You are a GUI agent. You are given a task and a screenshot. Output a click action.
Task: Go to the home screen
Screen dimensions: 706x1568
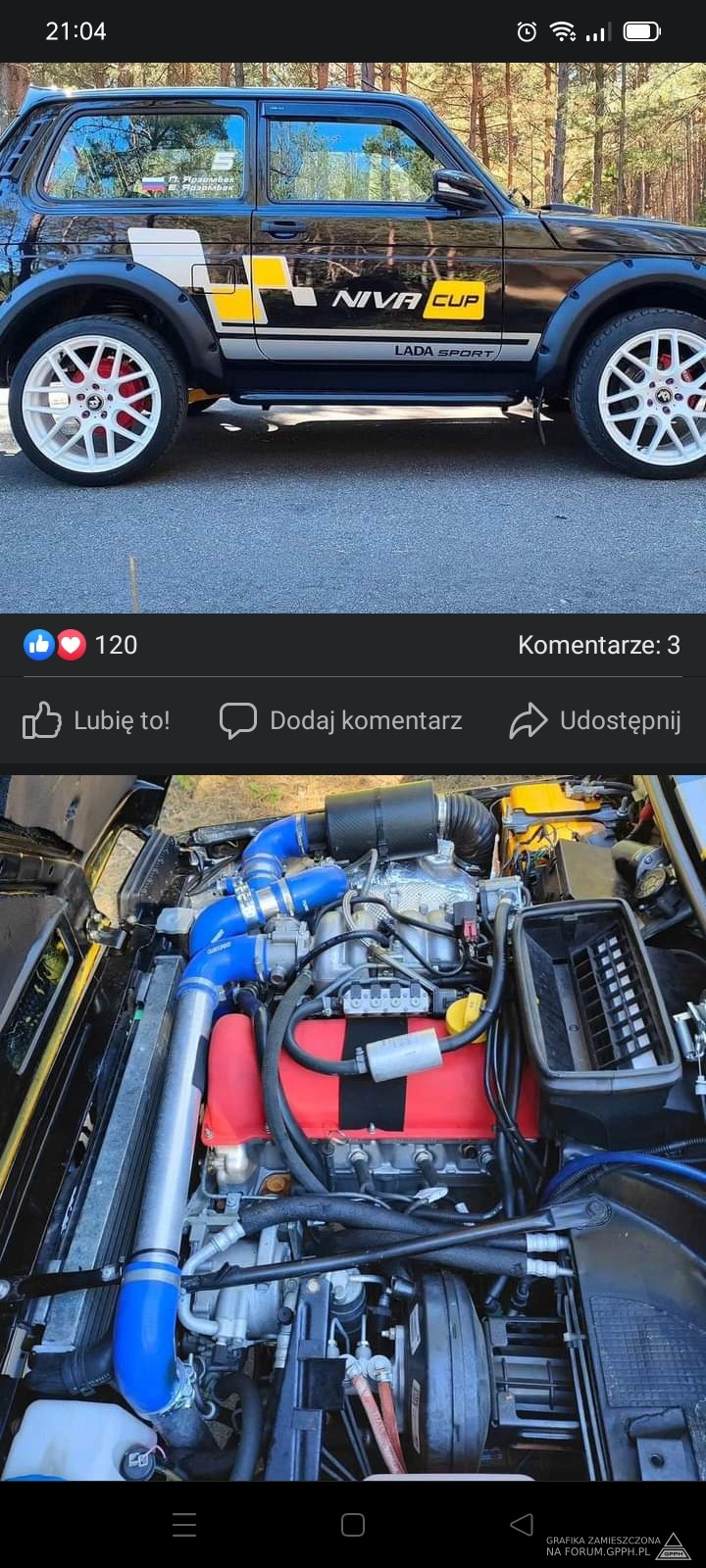(353, 1524)
